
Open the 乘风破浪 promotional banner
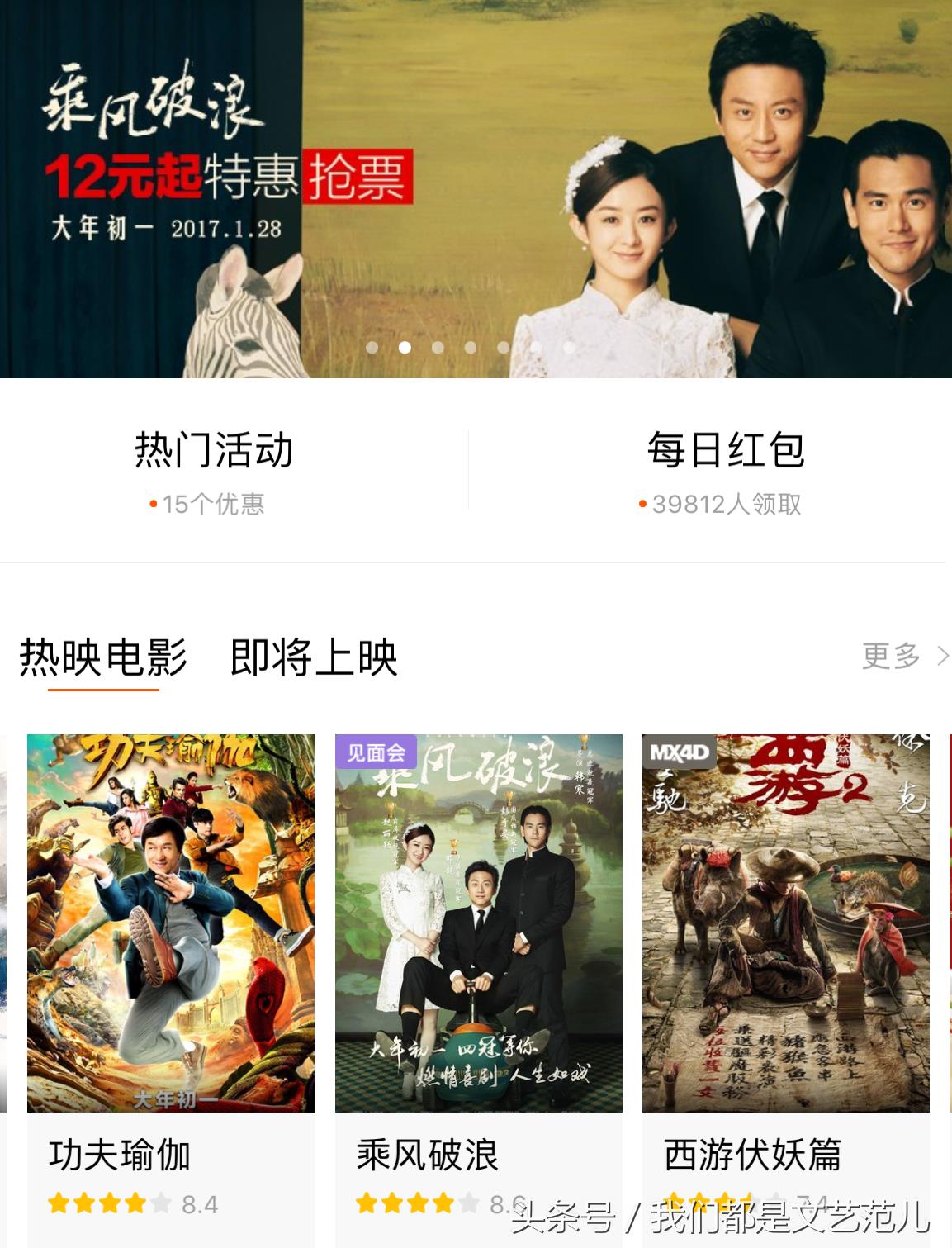click(476, 188)
